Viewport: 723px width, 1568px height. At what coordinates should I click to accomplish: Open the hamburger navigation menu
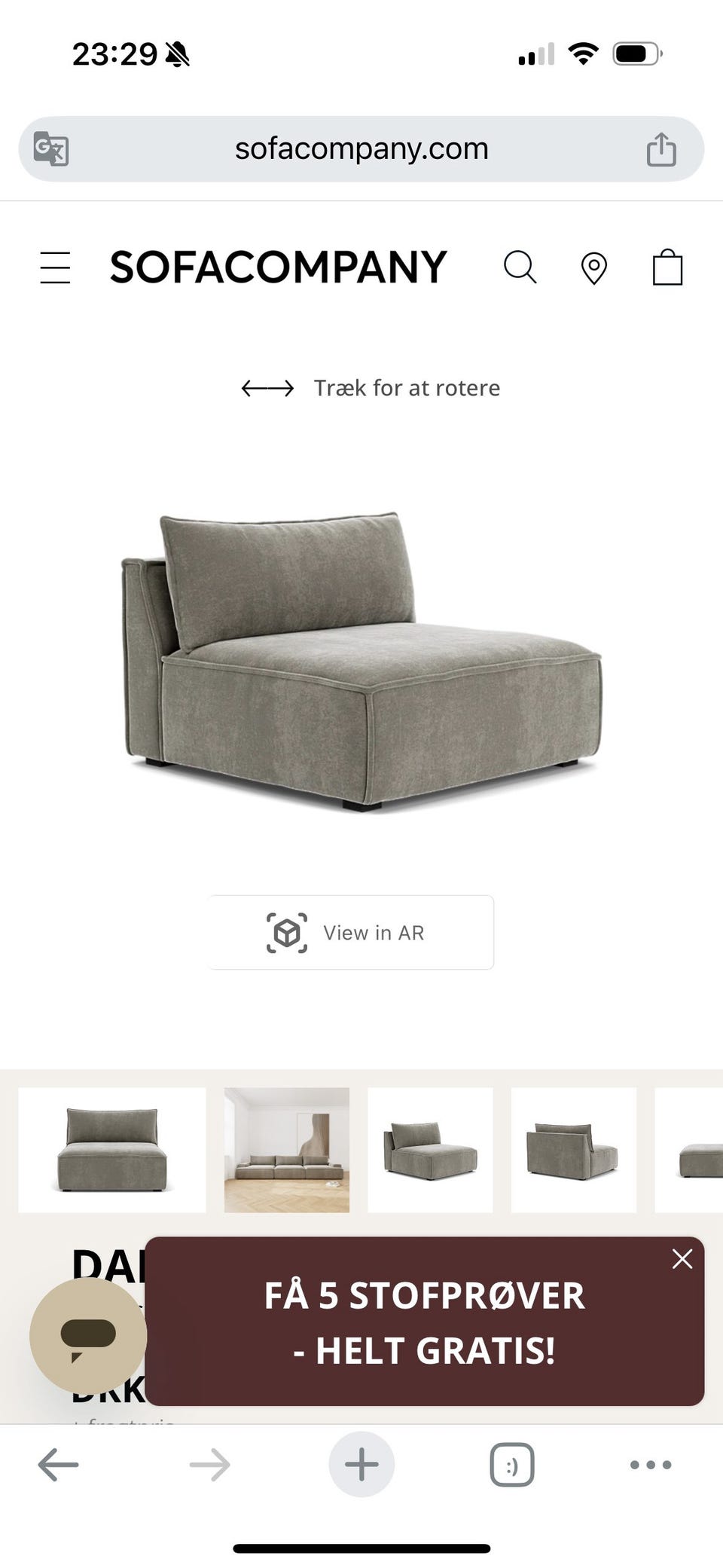(x=53, y=267)
